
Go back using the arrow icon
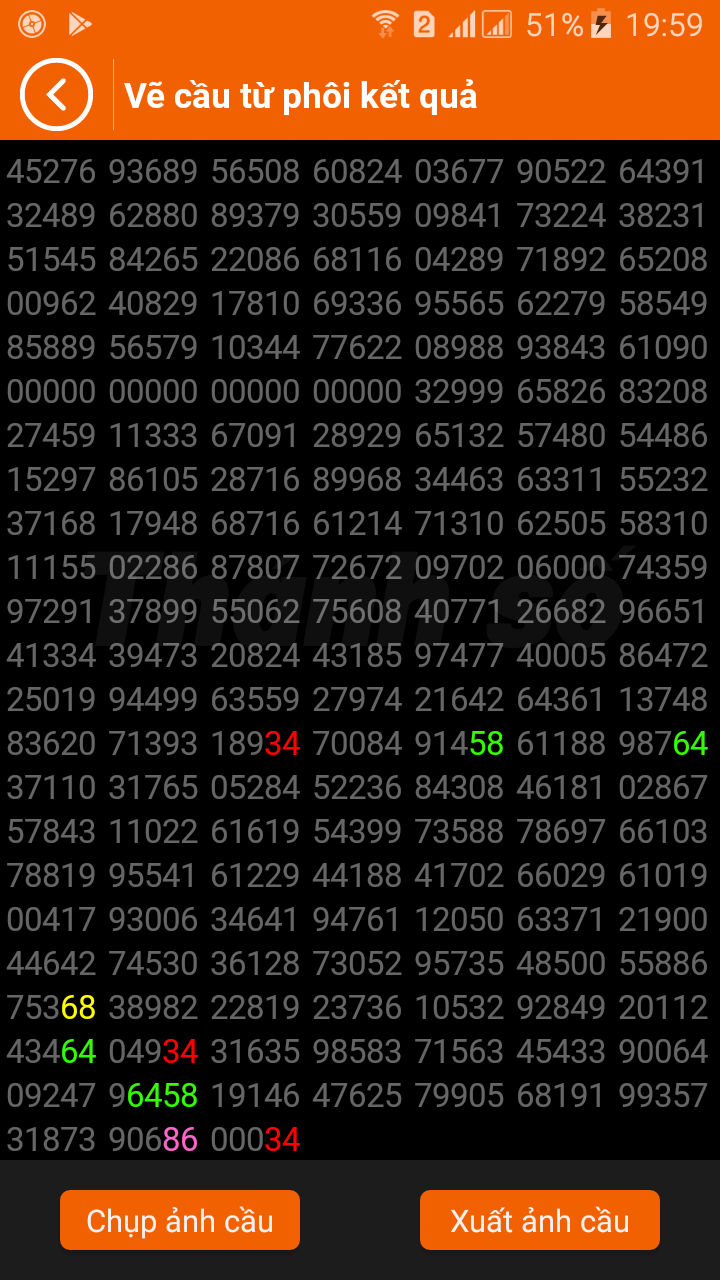click(56, 95)
